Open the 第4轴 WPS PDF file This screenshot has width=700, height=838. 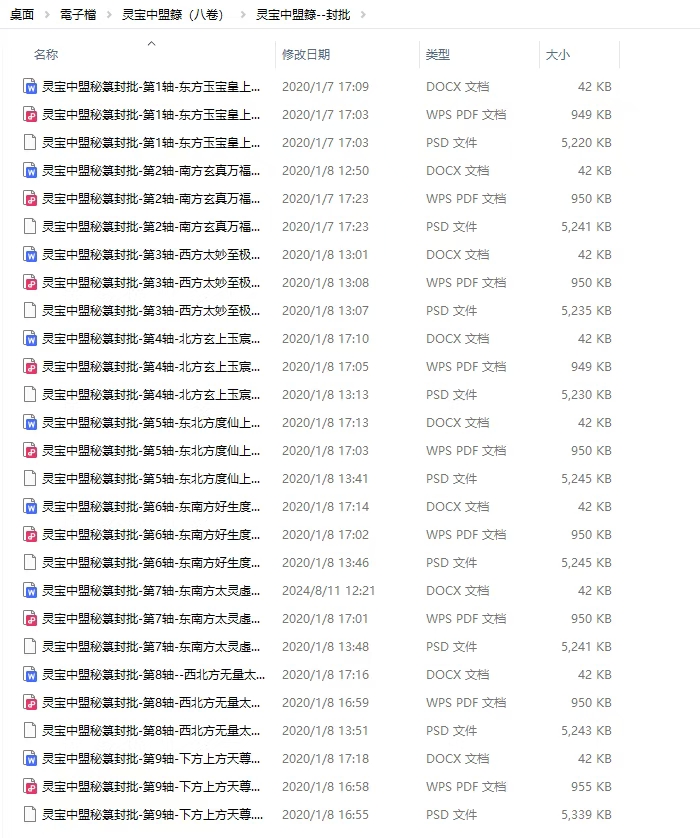coord(150,367)
